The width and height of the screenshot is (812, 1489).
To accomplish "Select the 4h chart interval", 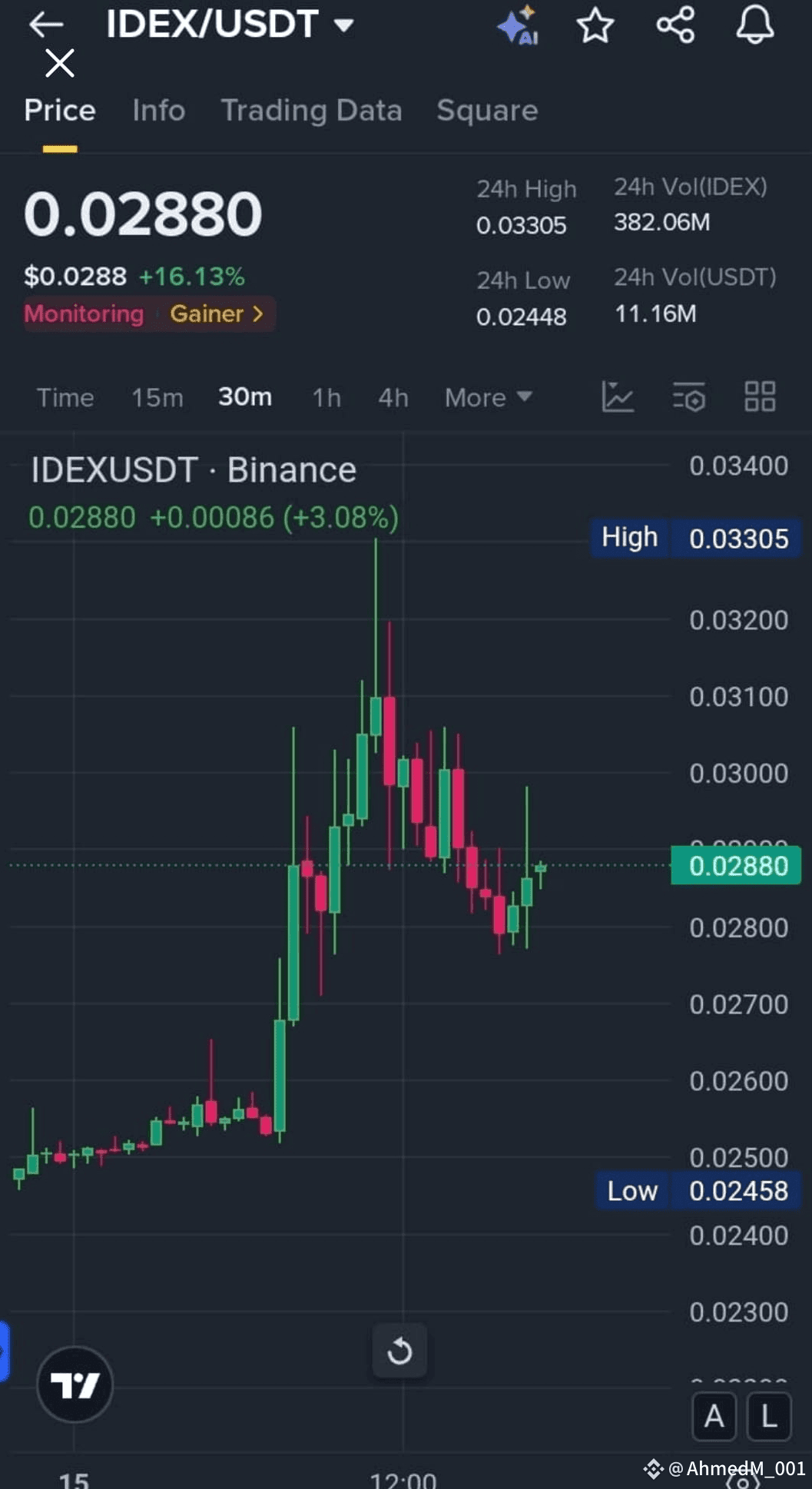I will (393, 397).
